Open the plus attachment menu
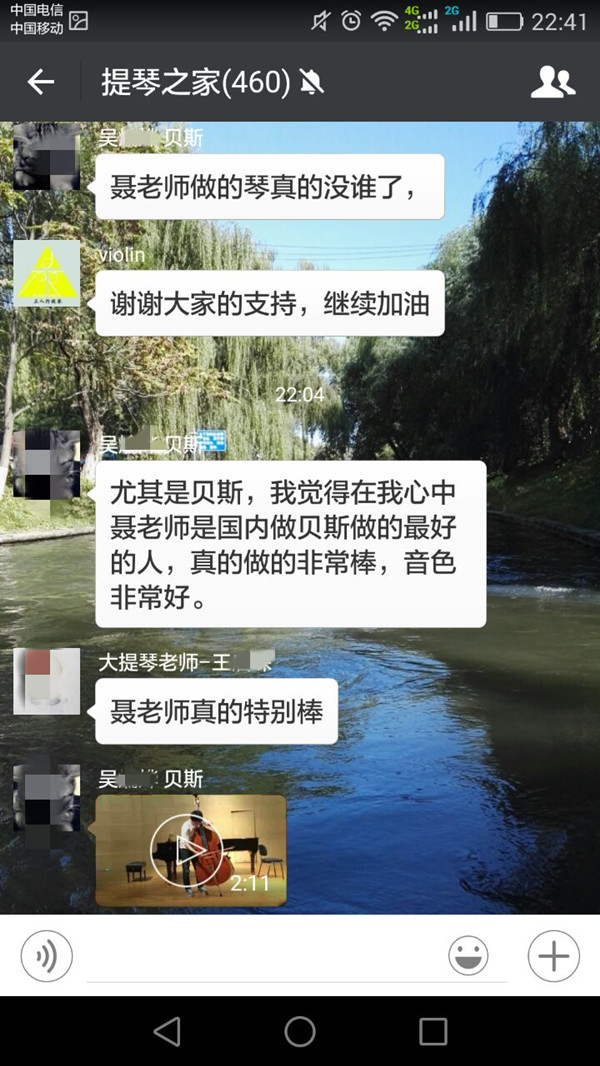 pos(553,956)
